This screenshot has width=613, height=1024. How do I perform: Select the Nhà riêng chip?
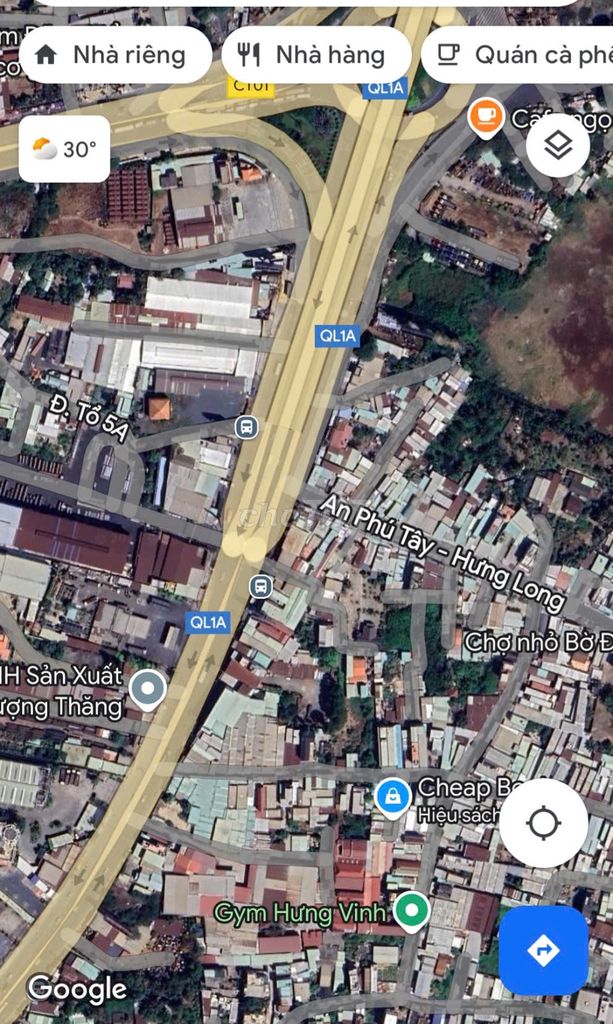(112, 55)
